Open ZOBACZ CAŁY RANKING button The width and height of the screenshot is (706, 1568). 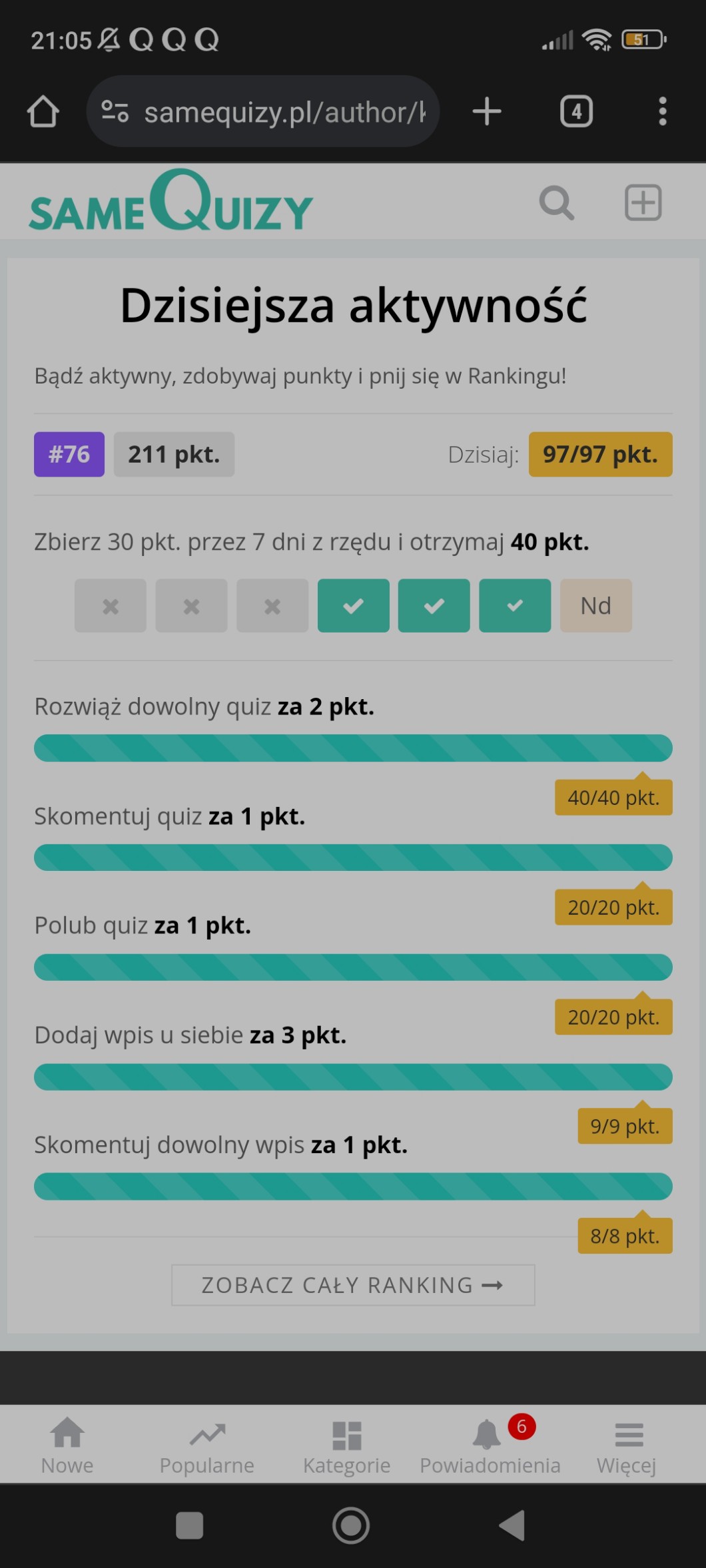pos(353,1285)
